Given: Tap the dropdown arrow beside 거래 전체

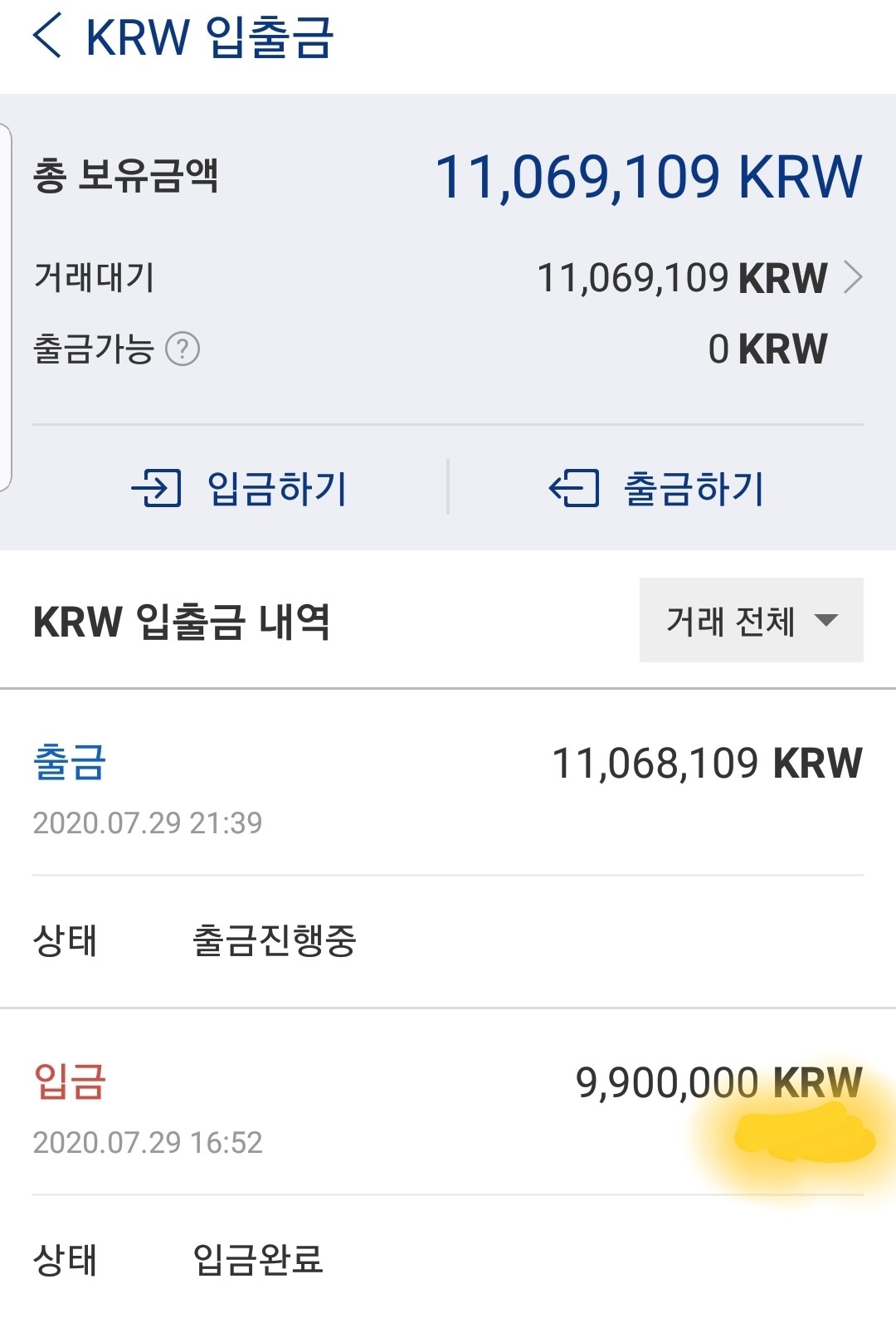Looking at the screenshot, I should point(825,621).
